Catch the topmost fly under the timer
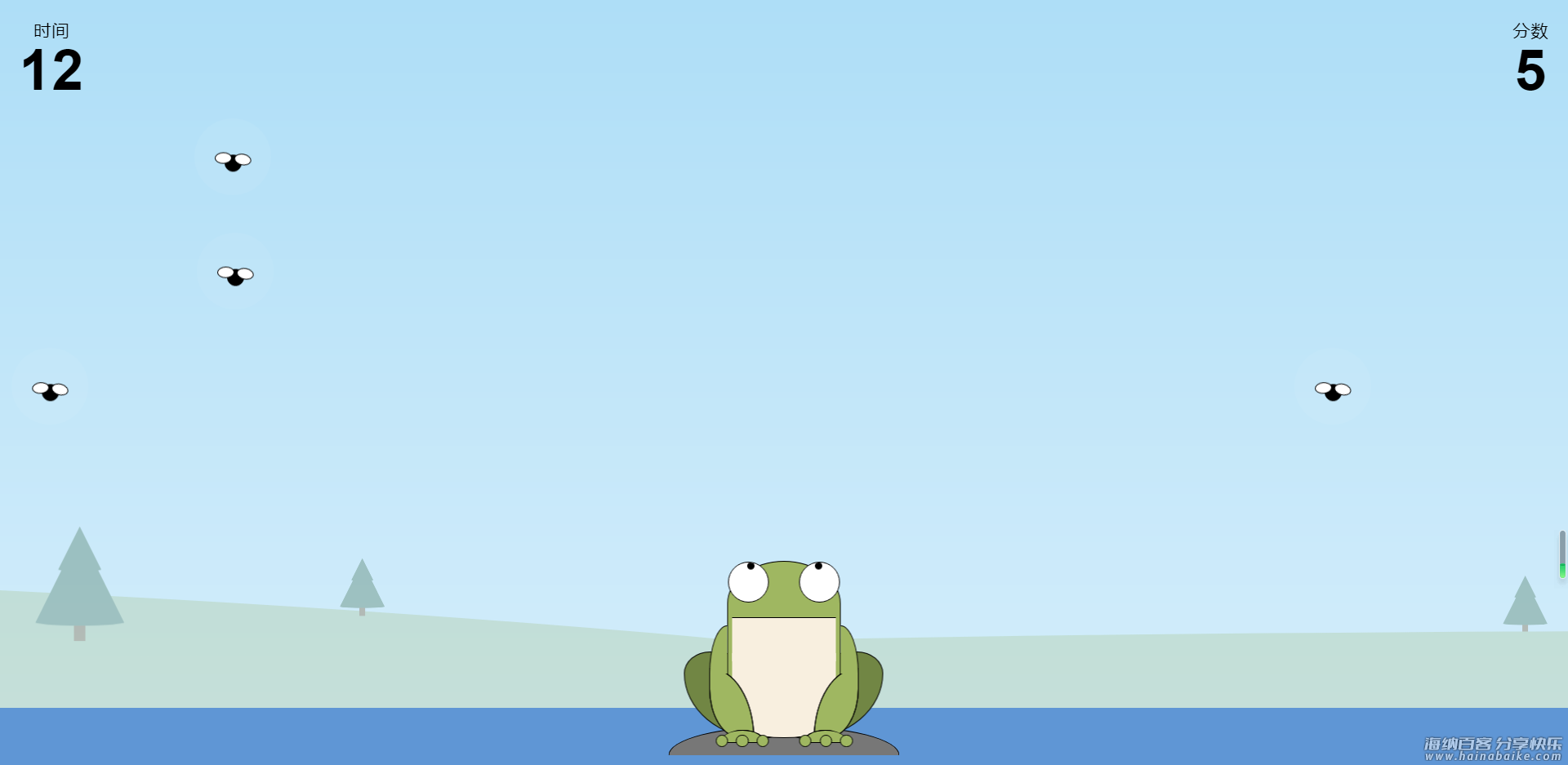Viewport: 1568px width, 765px height. point(233,160)
